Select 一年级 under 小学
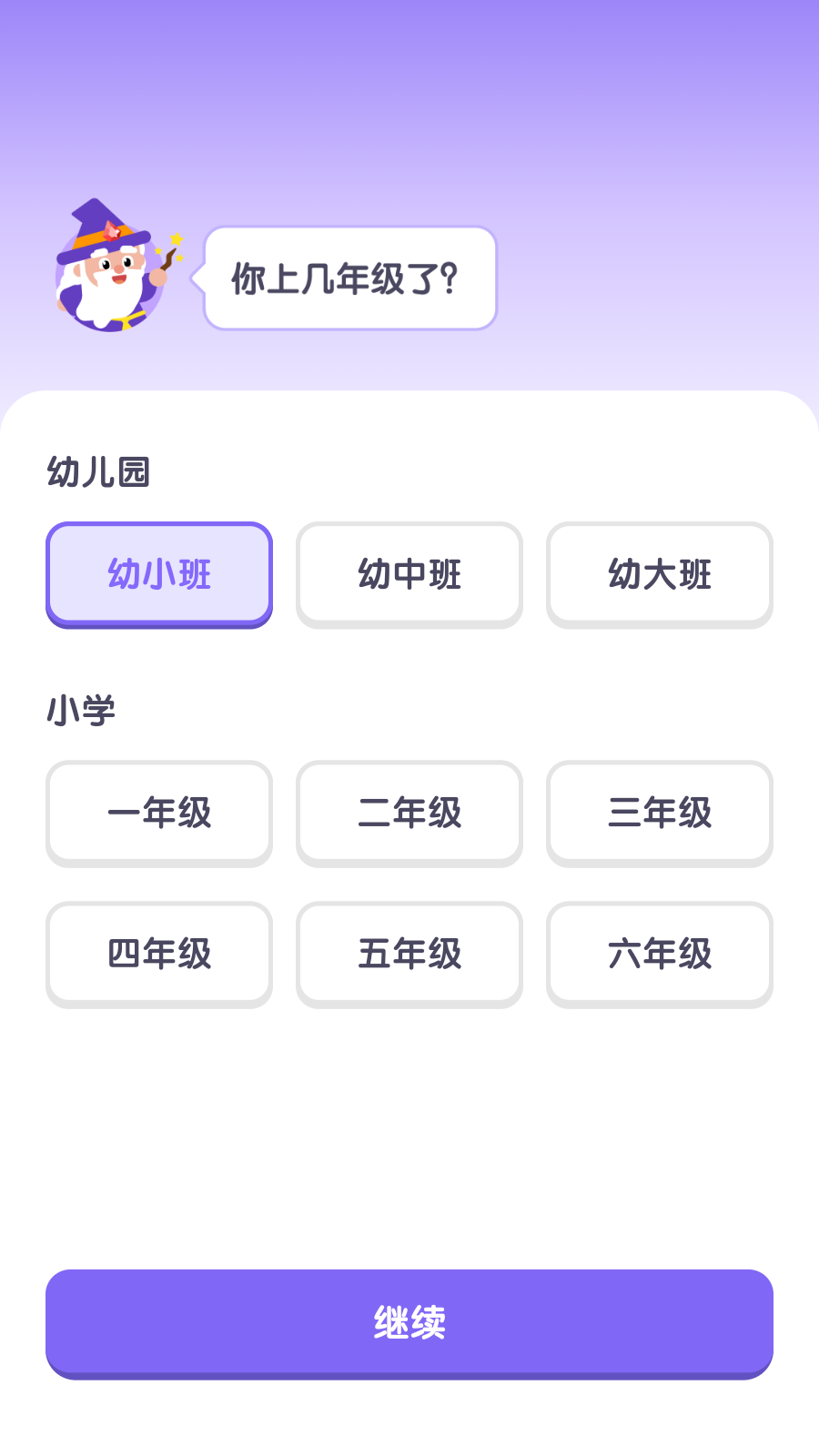The image size is (819, 1456). pos(158,813)
